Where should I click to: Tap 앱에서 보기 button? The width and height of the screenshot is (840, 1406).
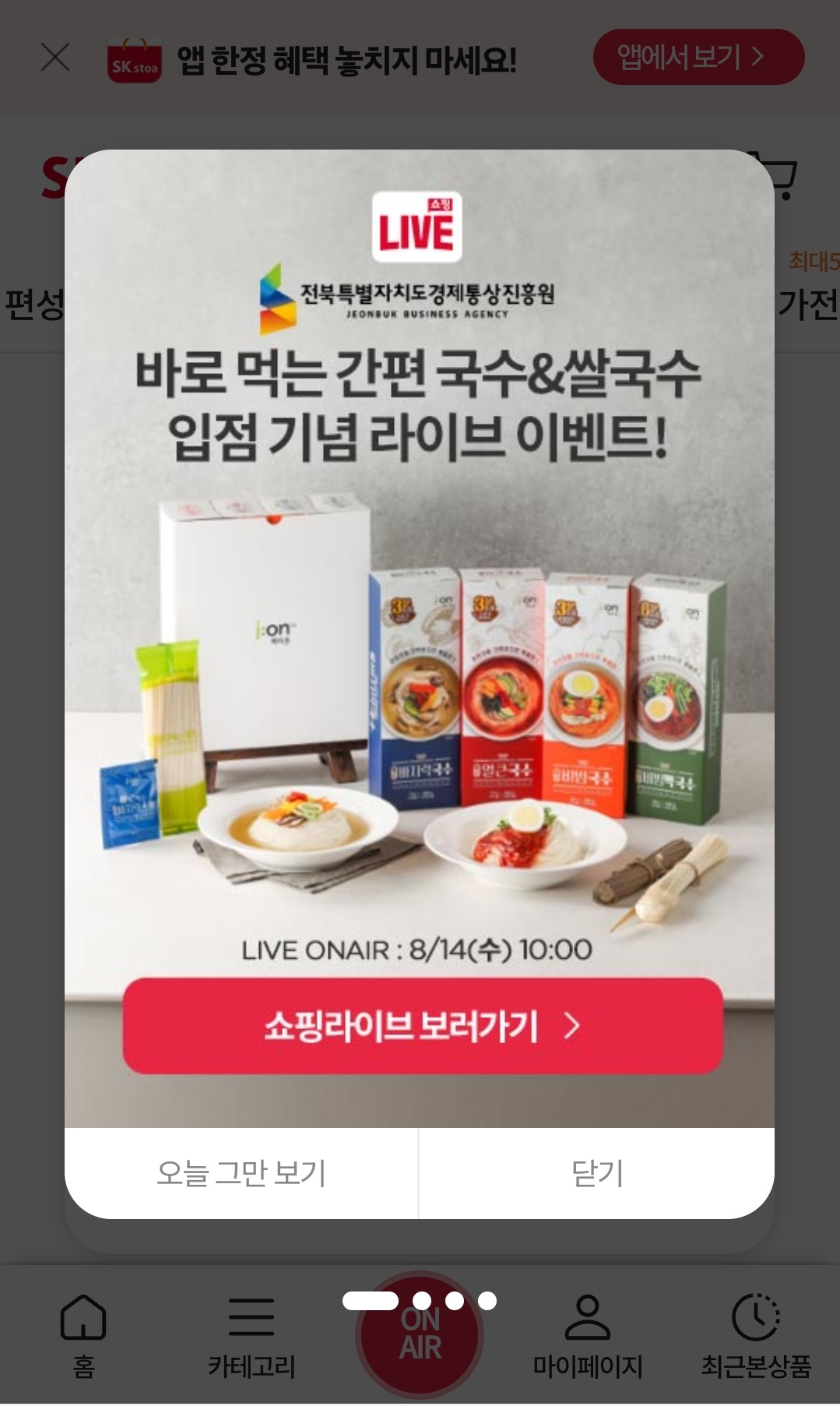[x=698, y=57]
